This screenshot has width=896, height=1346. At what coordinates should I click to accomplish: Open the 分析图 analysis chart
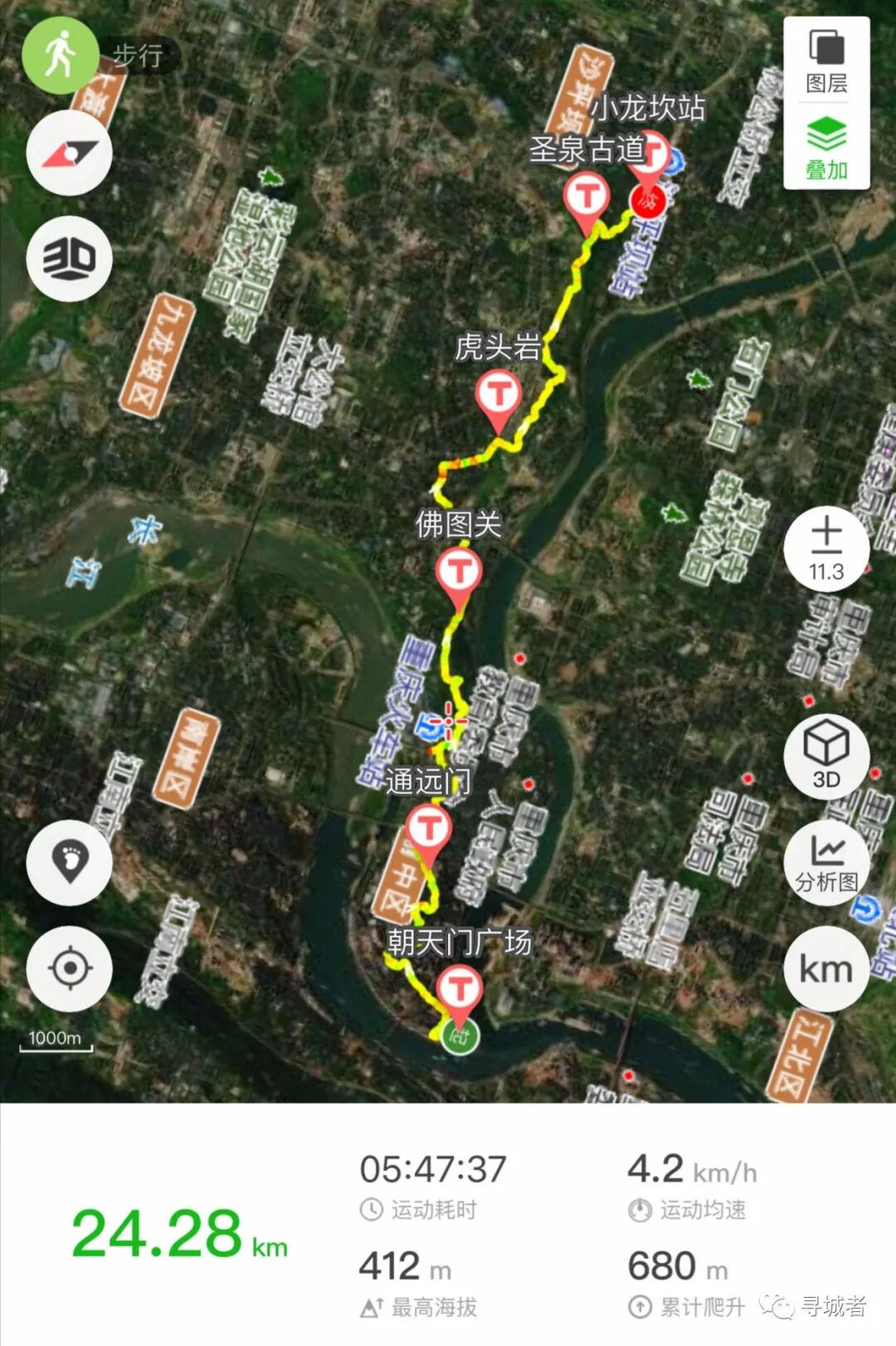tap(826, 863)
